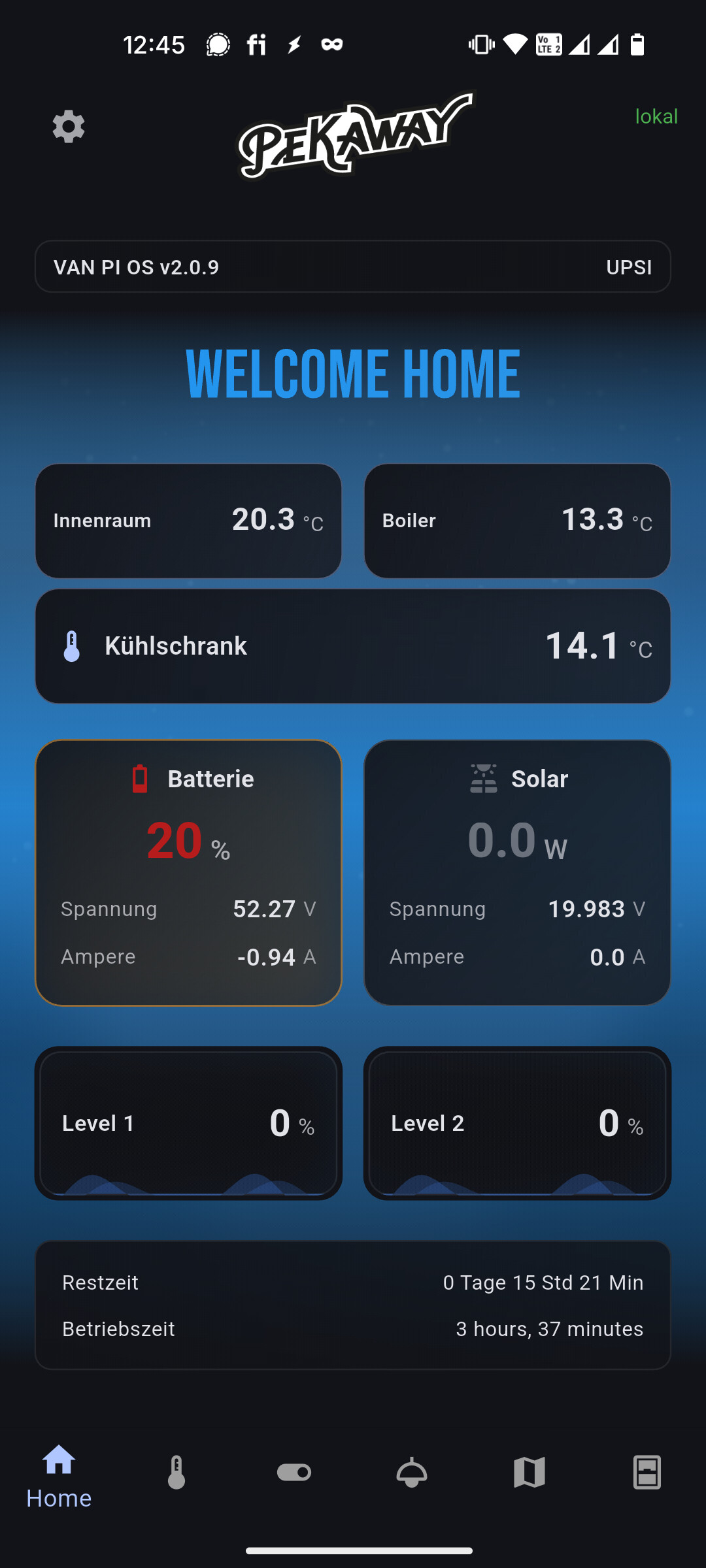Screen dimensions: 706x1568
Task: Open the Solar card
Action: tap(517, 872)
